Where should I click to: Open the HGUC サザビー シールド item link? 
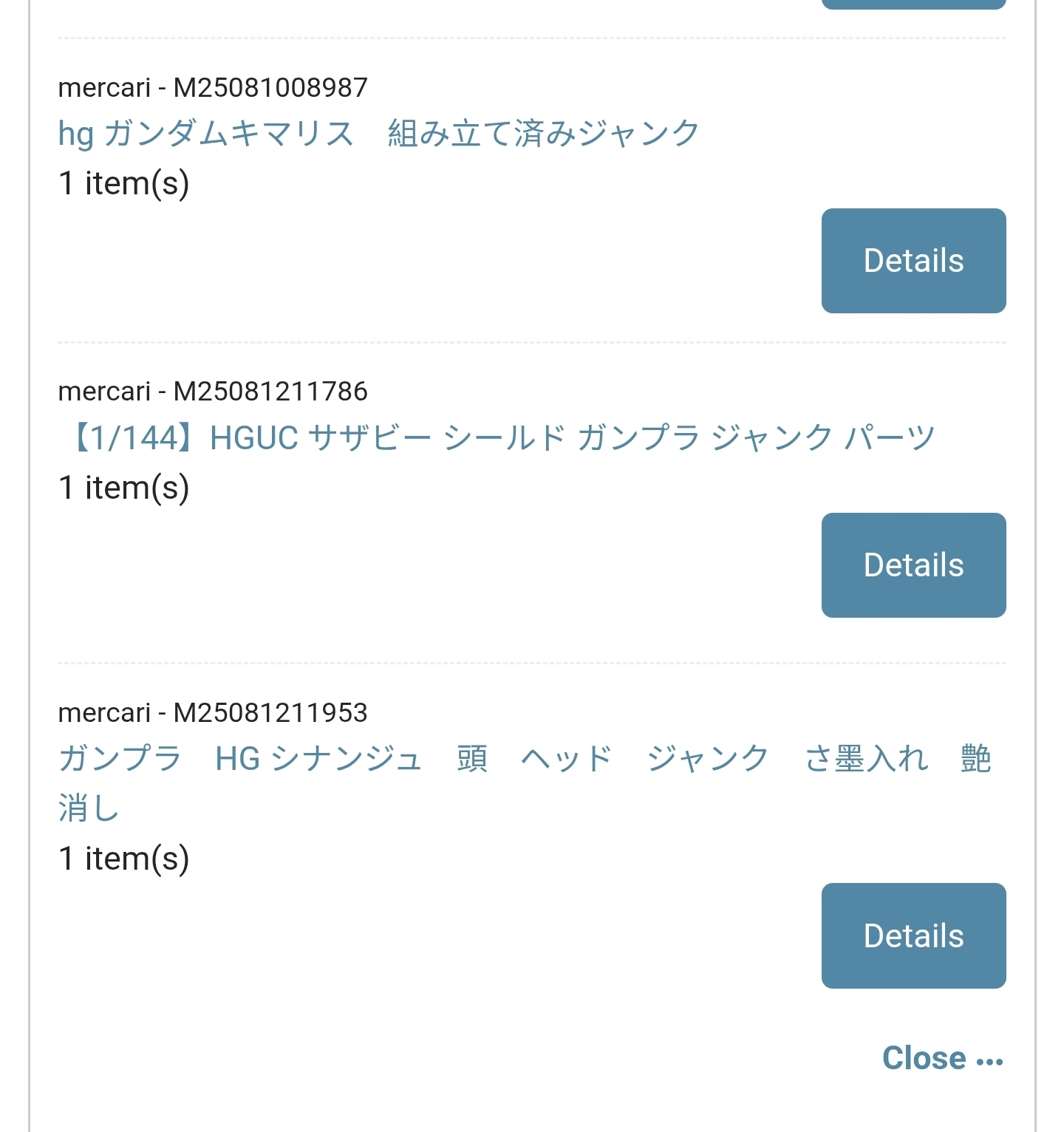click(x=497, y=438)
